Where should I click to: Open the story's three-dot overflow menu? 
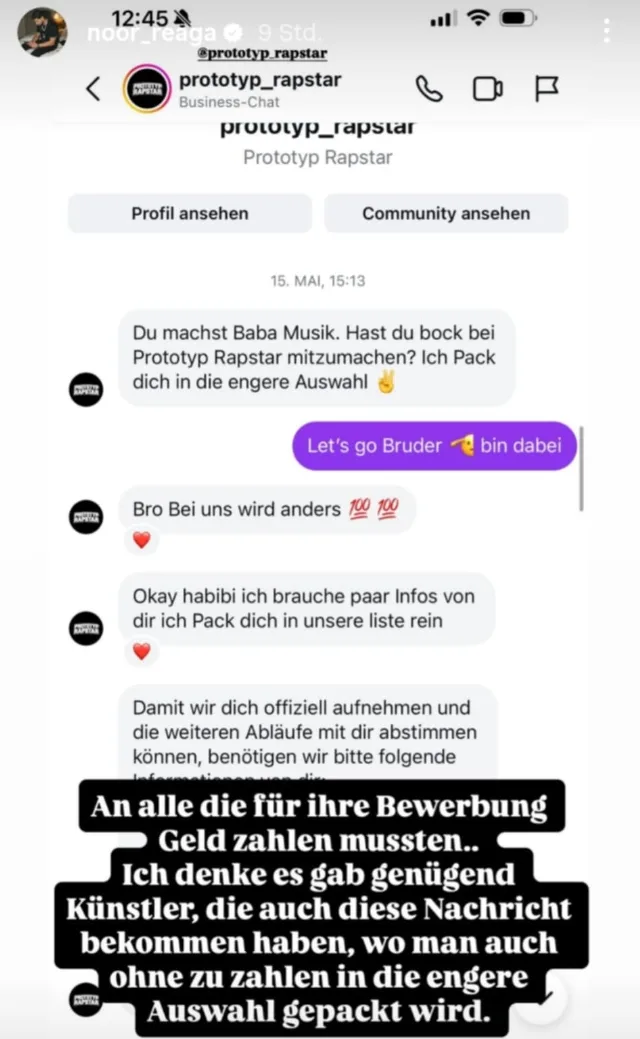pyautogui.click(x=606, y=31)
